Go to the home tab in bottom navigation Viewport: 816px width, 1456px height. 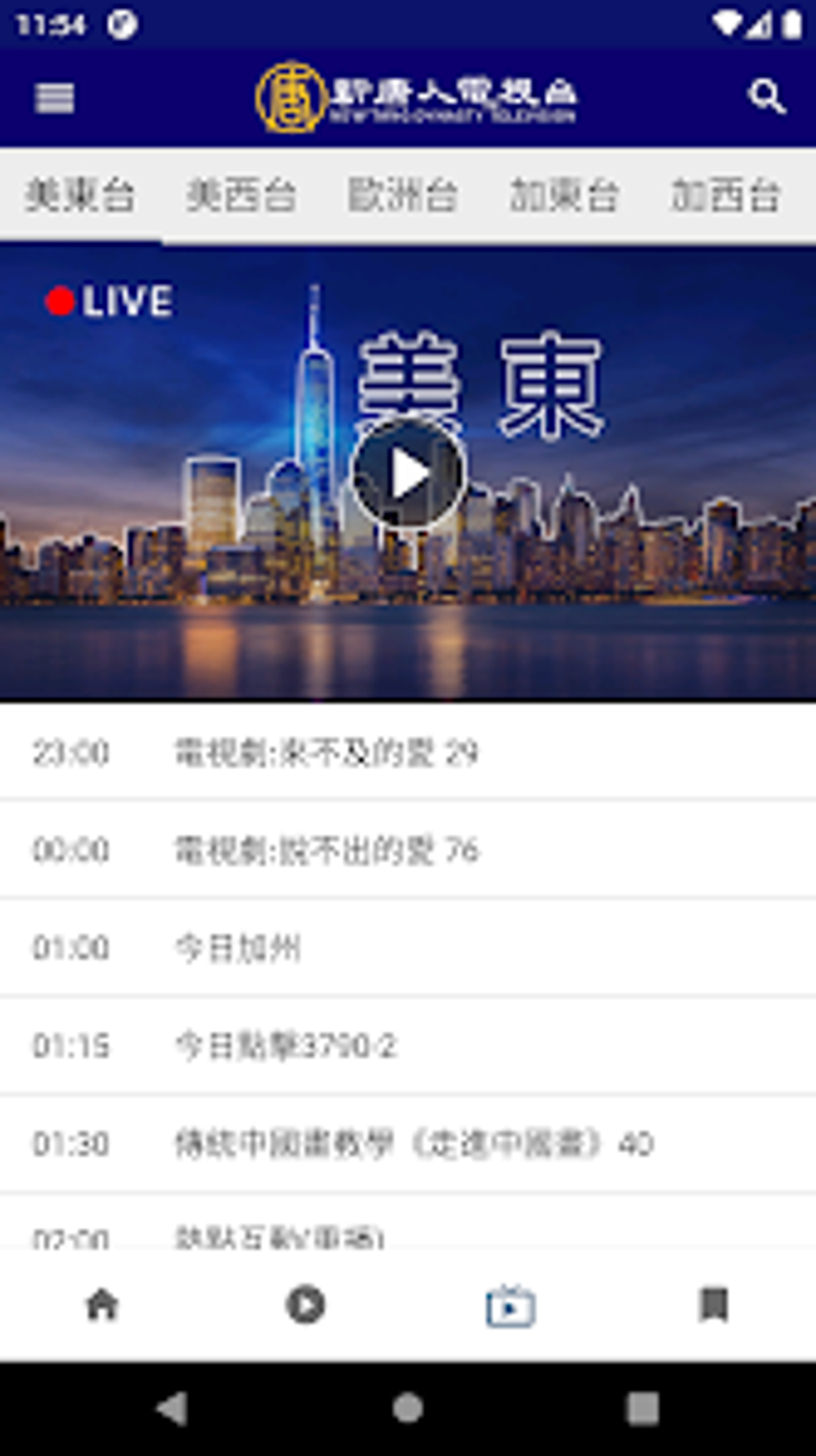coord(102,1305)
